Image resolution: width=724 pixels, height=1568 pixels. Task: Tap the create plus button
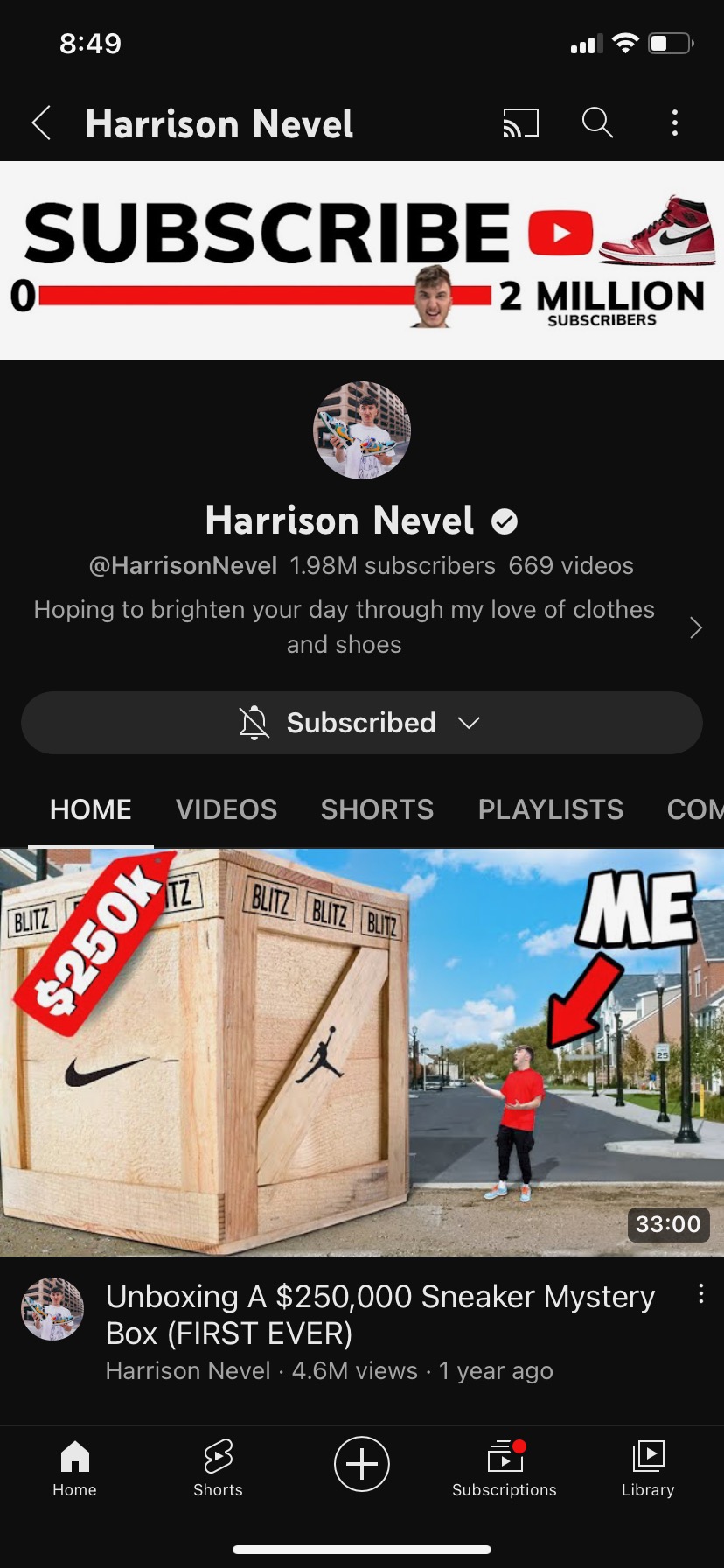point(362,1463)
